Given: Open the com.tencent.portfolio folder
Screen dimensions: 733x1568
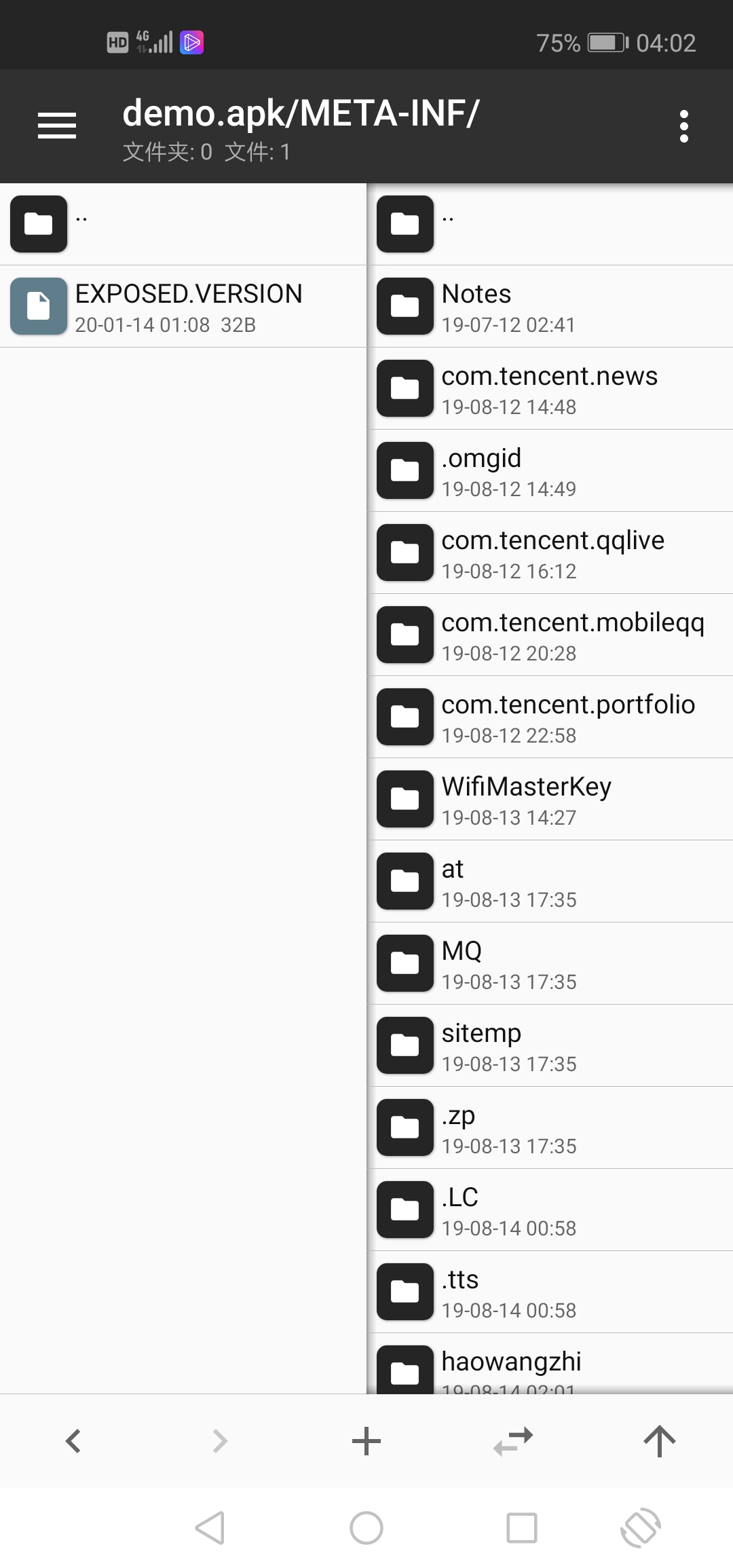Looking at the screenshot, I should coord(550,717).
